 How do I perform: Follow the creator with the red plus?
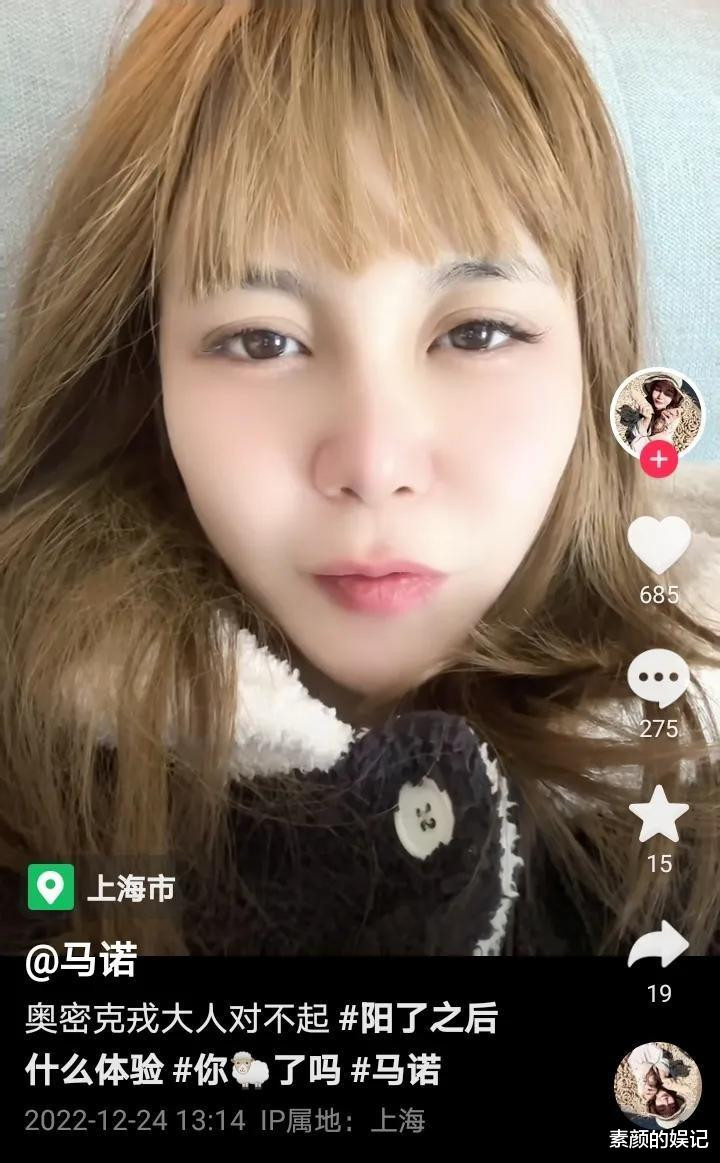658,460
